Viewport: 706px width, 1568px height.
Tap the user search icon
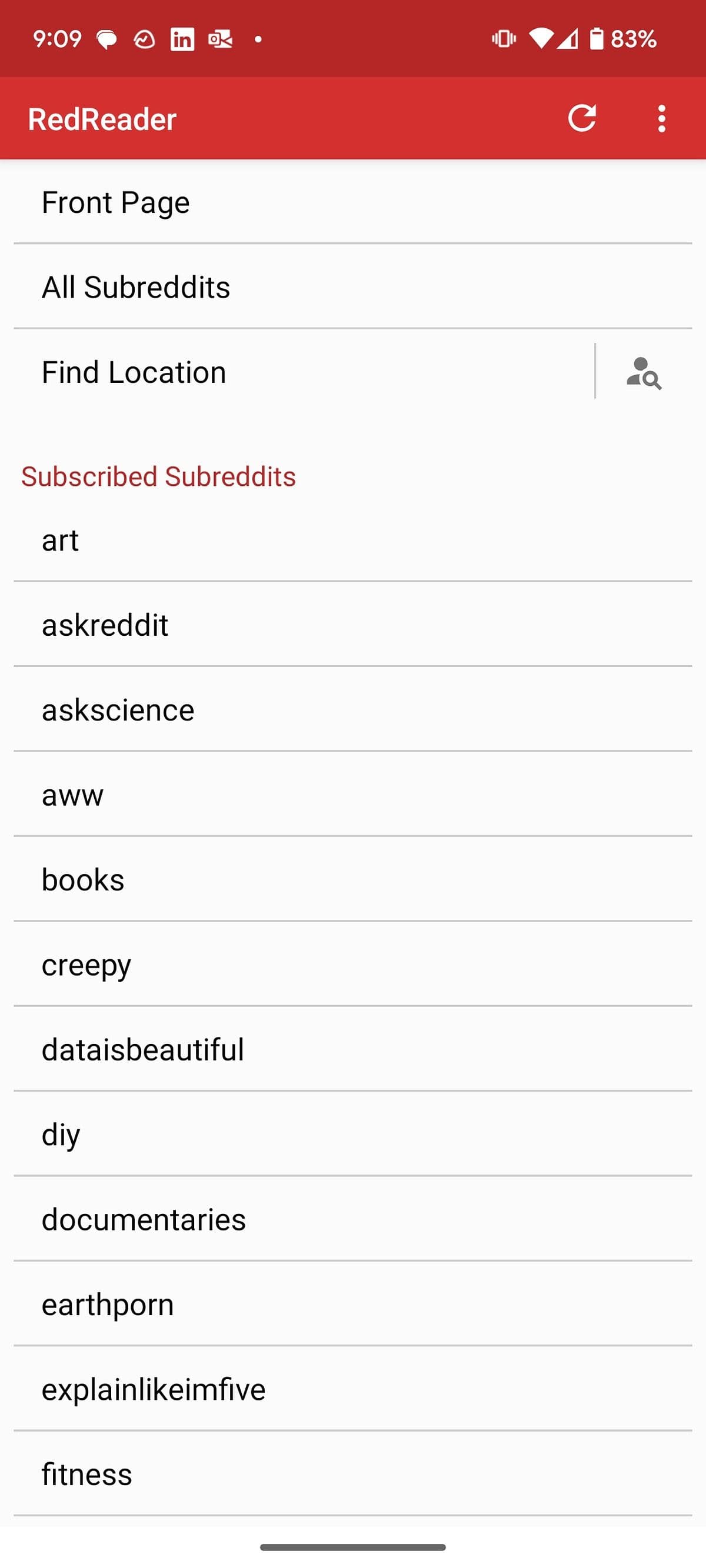coord(643,372)
